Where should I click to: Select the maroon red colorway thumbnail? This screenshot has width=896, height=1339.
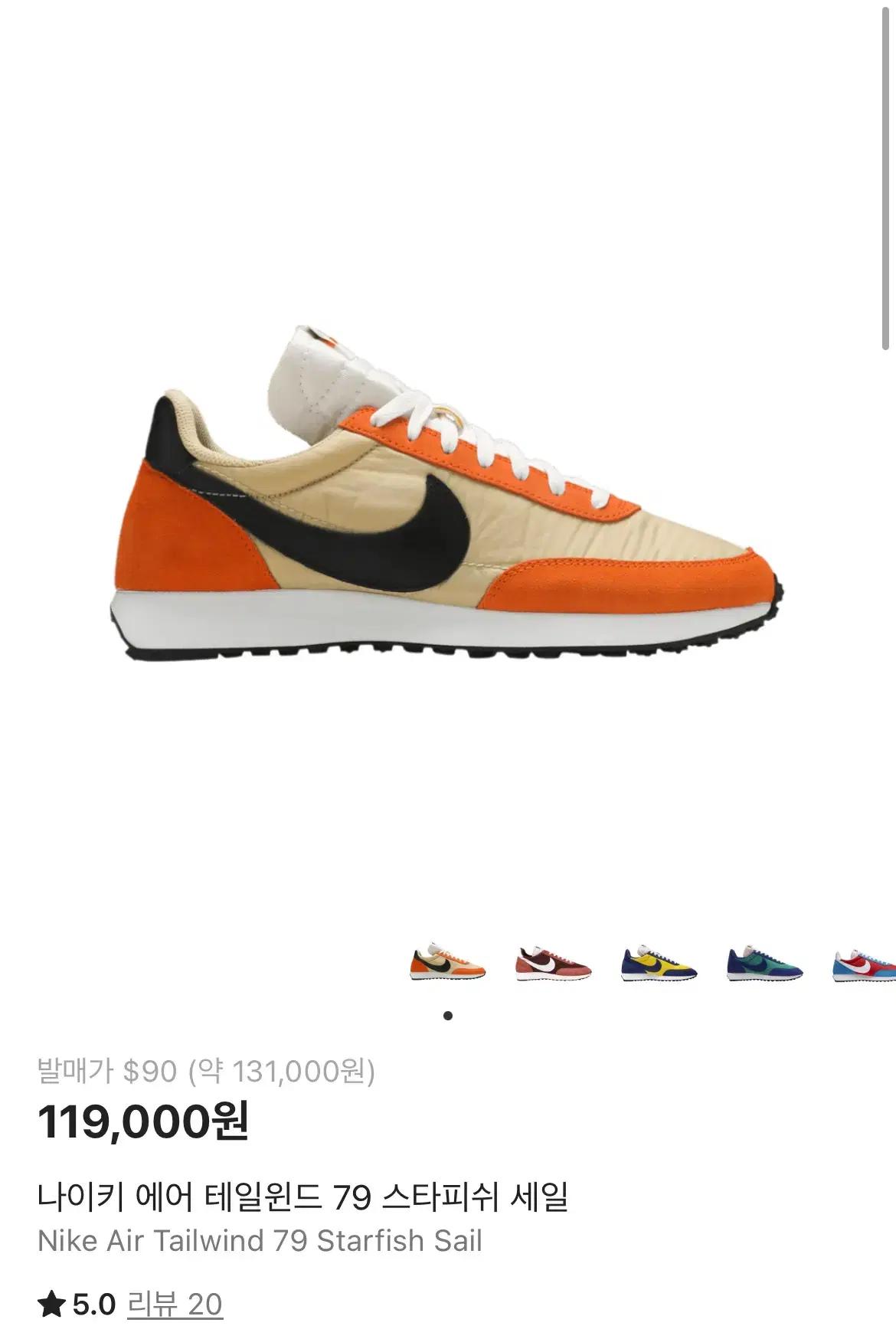point(554,963)
